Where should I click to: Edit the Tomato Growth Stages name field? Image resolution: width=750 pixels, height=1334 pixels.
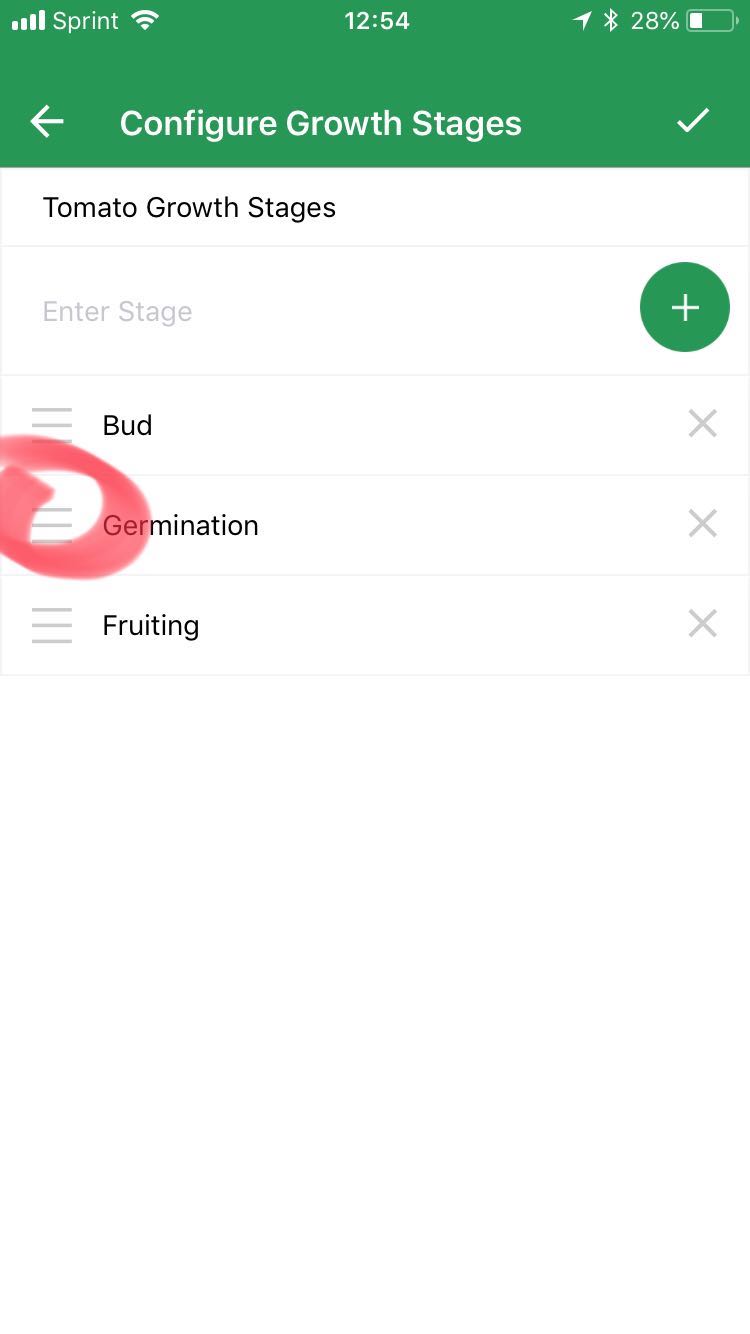[x=375, y=207]
